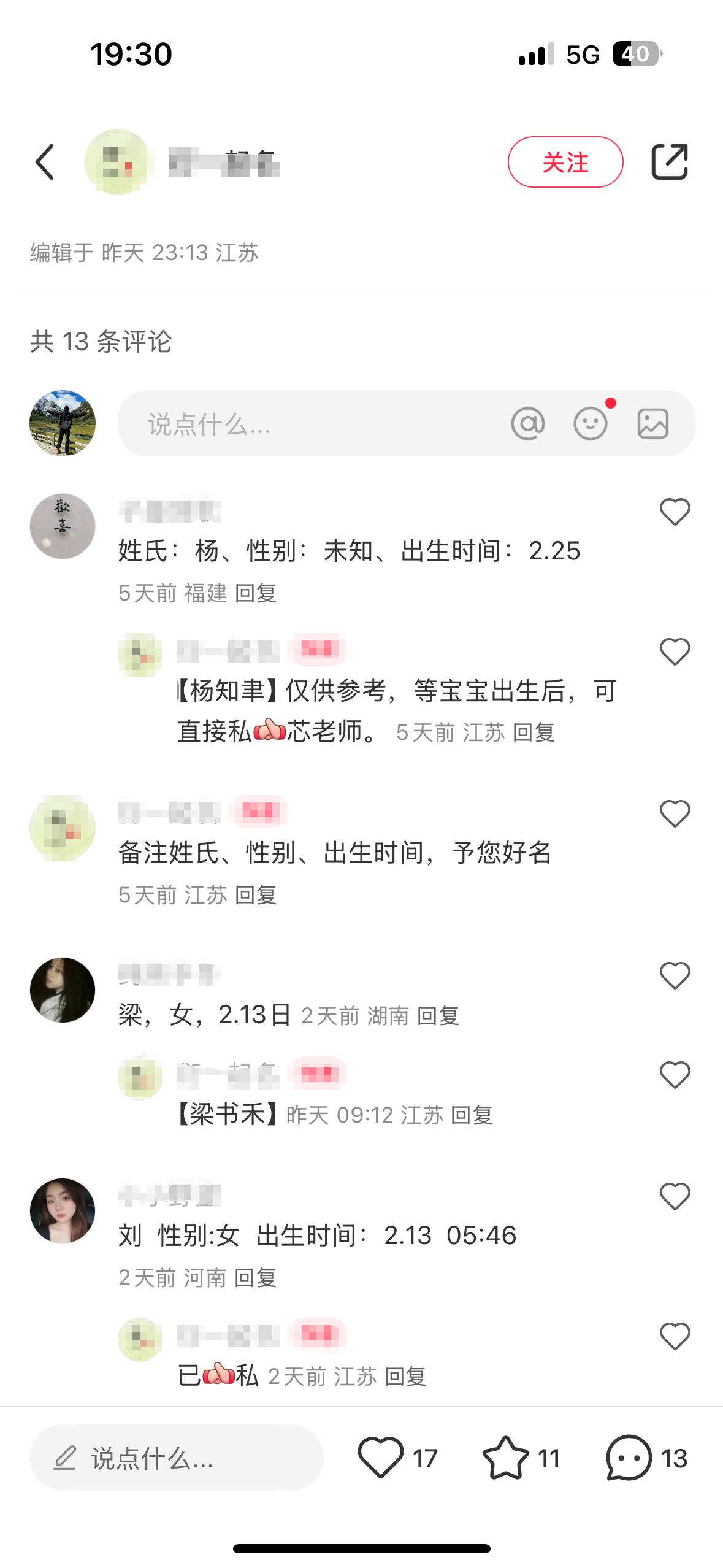Like the 备注姓氏、性别、出生时间 comment
Screen dimensions: 723x1568
tap(675, 814)
